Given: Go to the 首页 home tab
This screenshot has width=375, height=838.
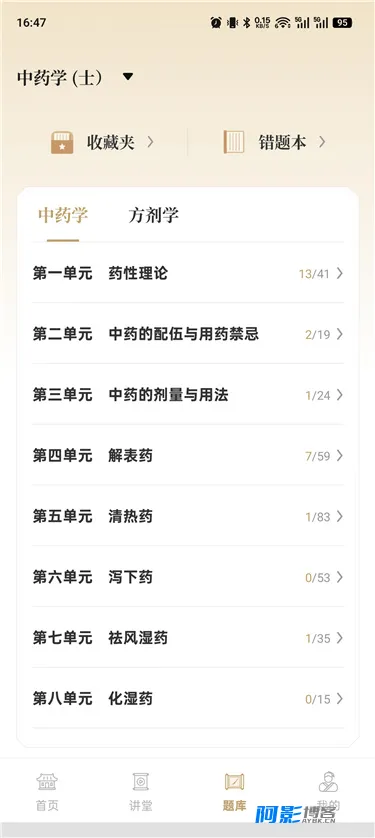Looking at the screenshot, I should pyautogui.click(x=47, y=792).
